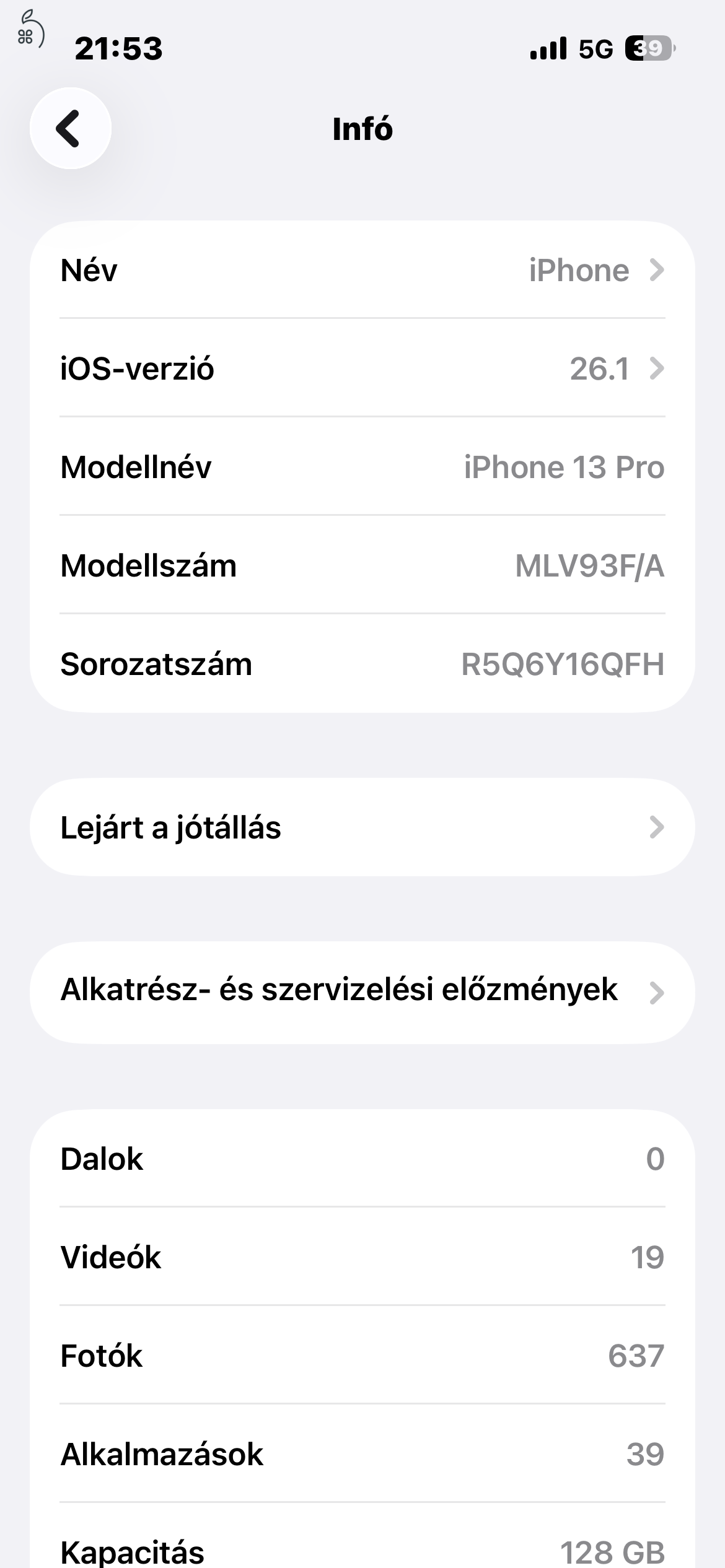Tap the Modellszám MLV93F/A row
The image size is (725, 1568).
tap(362, 565)
